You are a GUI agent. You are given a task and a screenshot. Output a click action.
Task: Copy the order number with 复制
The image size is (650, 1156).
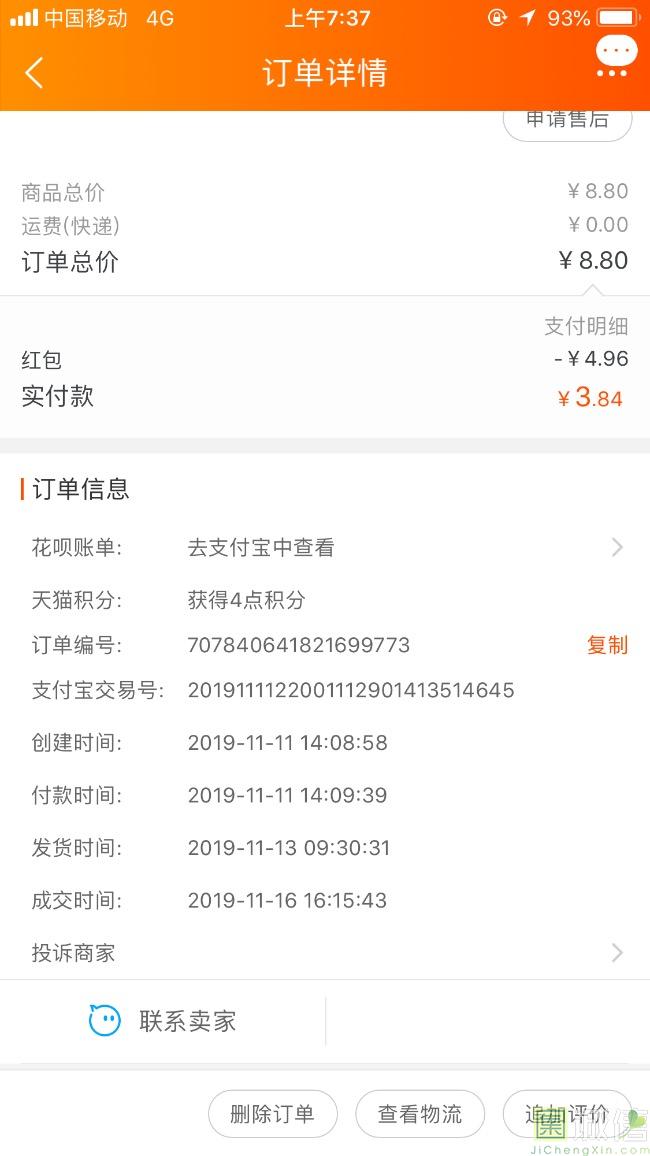coord(607,645)
